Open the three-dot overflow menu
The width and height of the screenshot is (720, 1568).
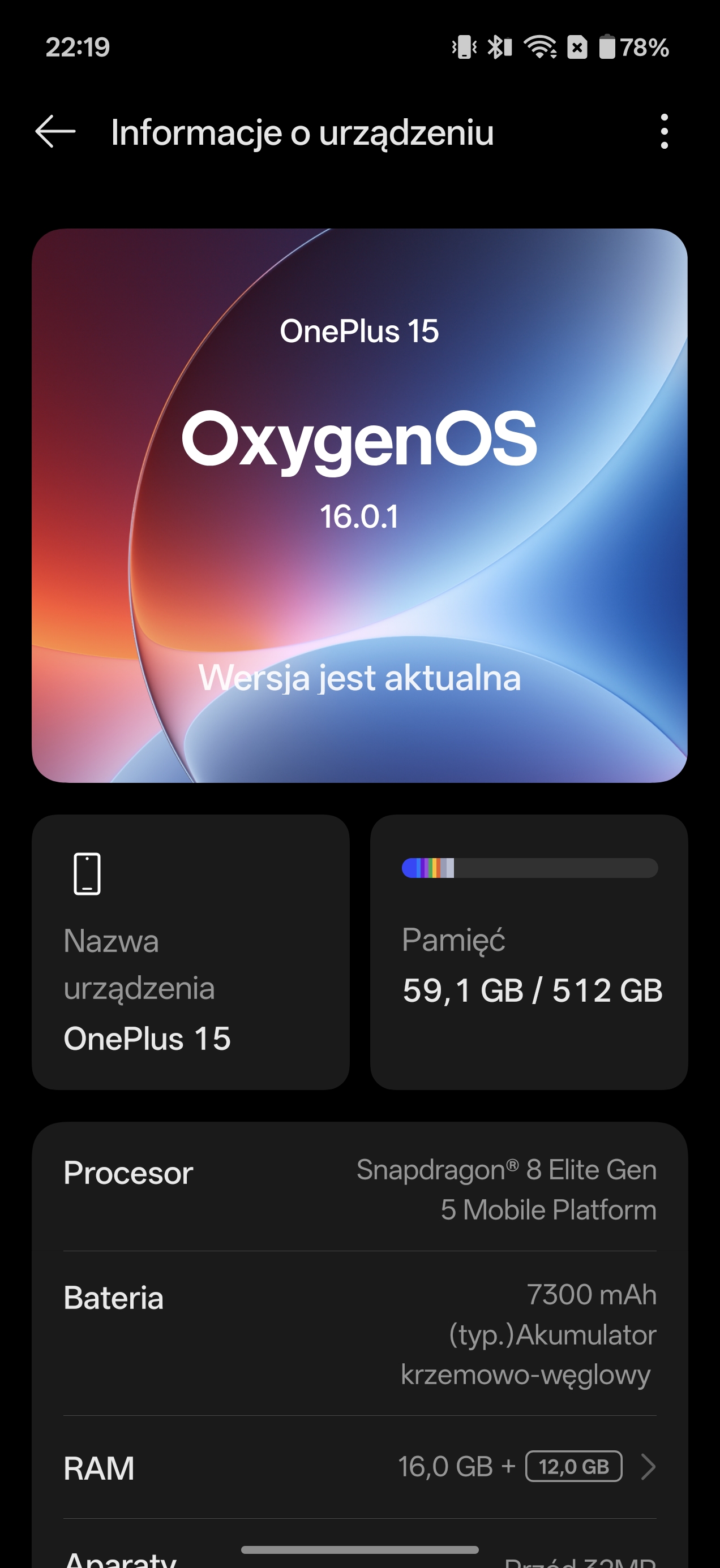tap(664, 131)
